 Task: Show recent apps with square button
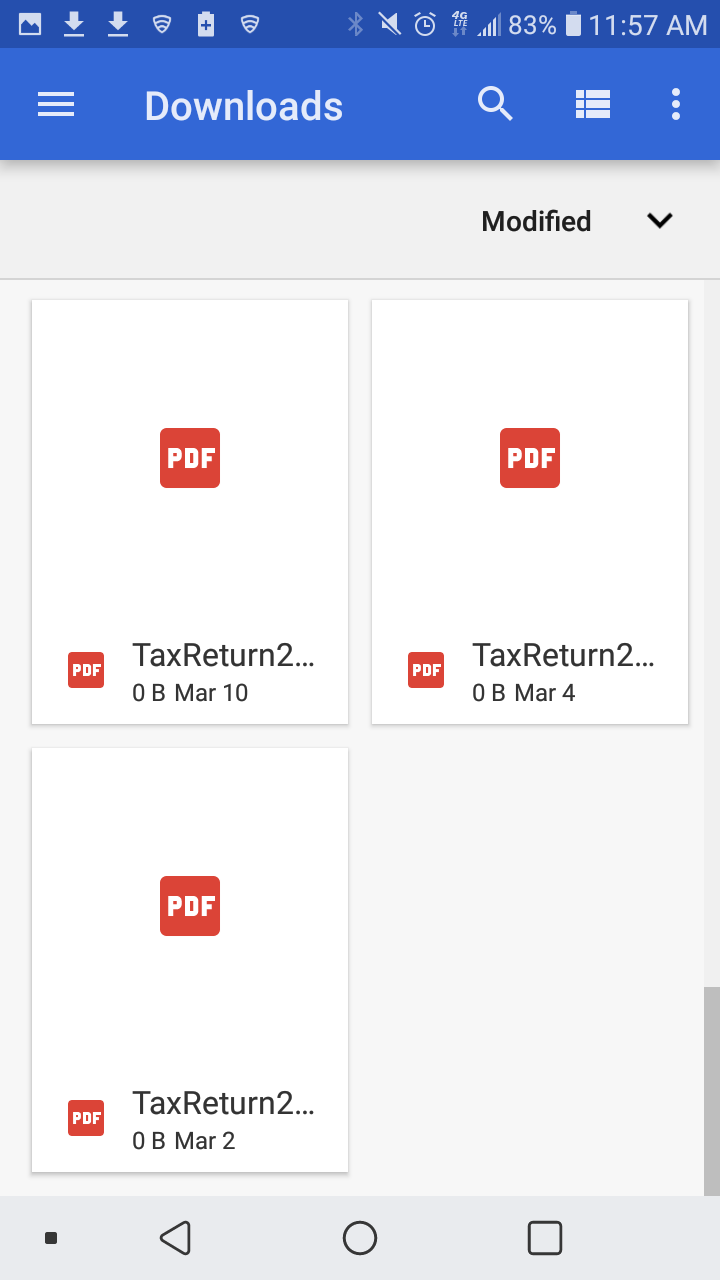pyautogui.click(x=544, y=1238)
